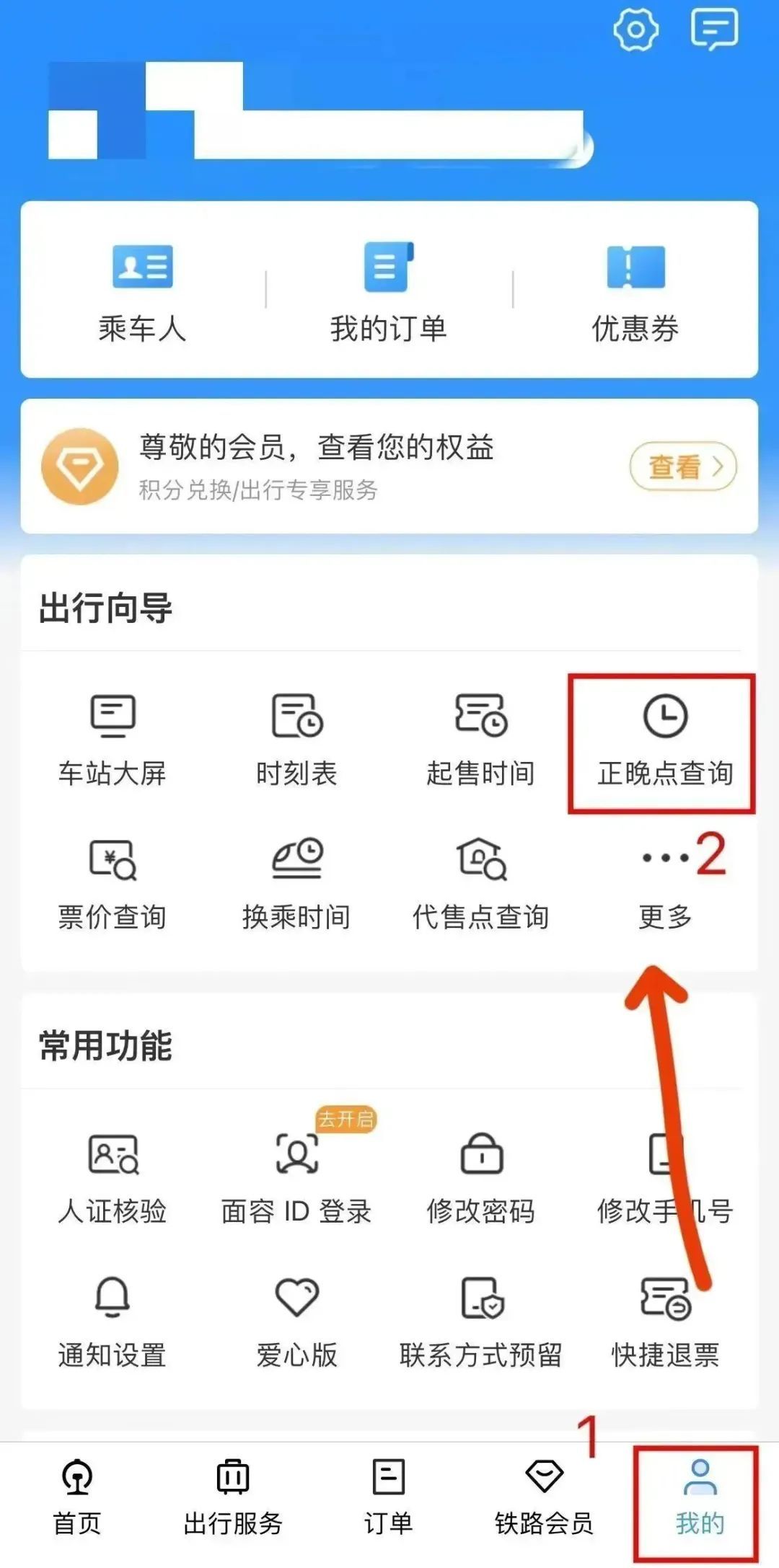Viewport: 779px width, 1568px height.
Task: Open 修改密码
Action: point(480,1177)
